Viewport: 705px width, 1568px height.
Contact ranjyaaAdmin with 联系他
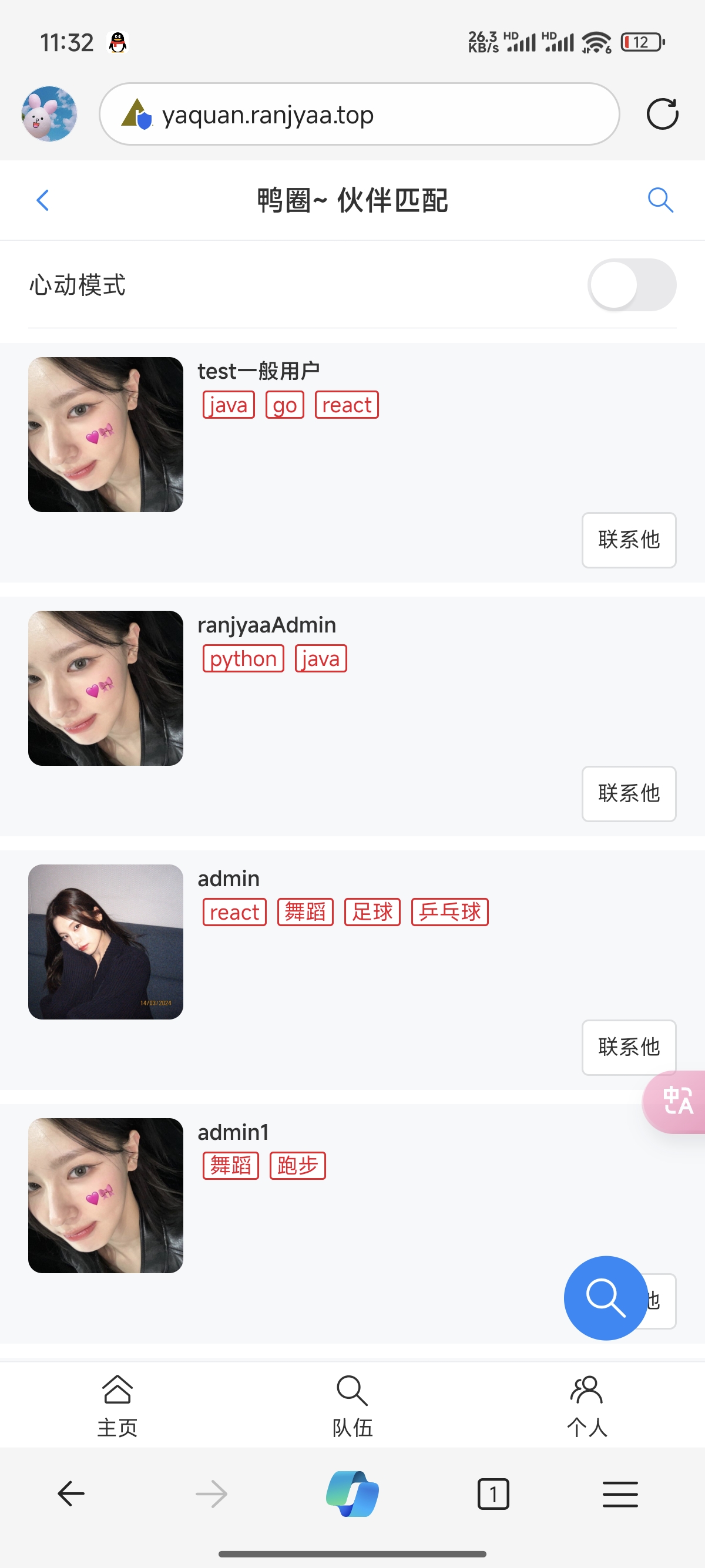click(628, 794)
